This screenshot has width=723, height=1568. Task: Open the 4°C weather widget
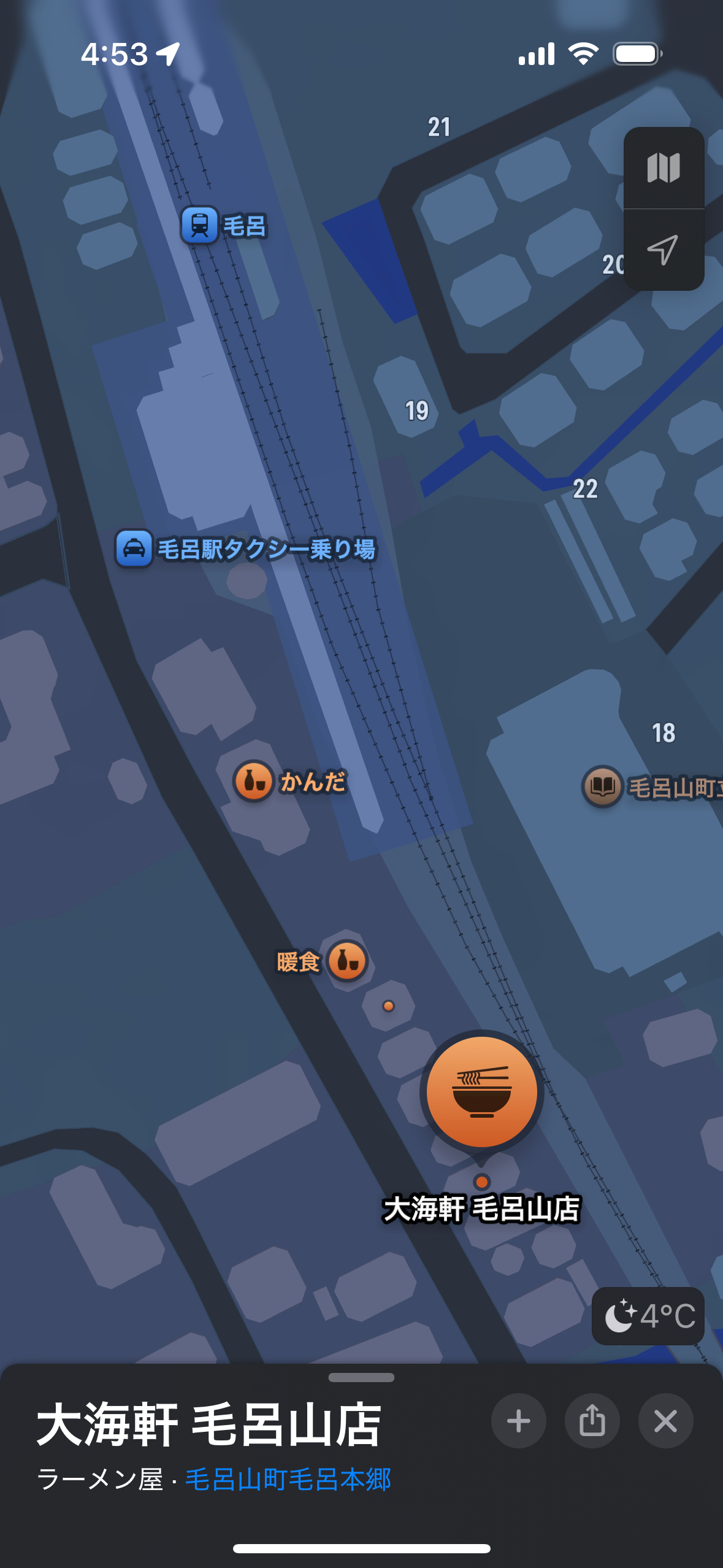coord(649,1316)
